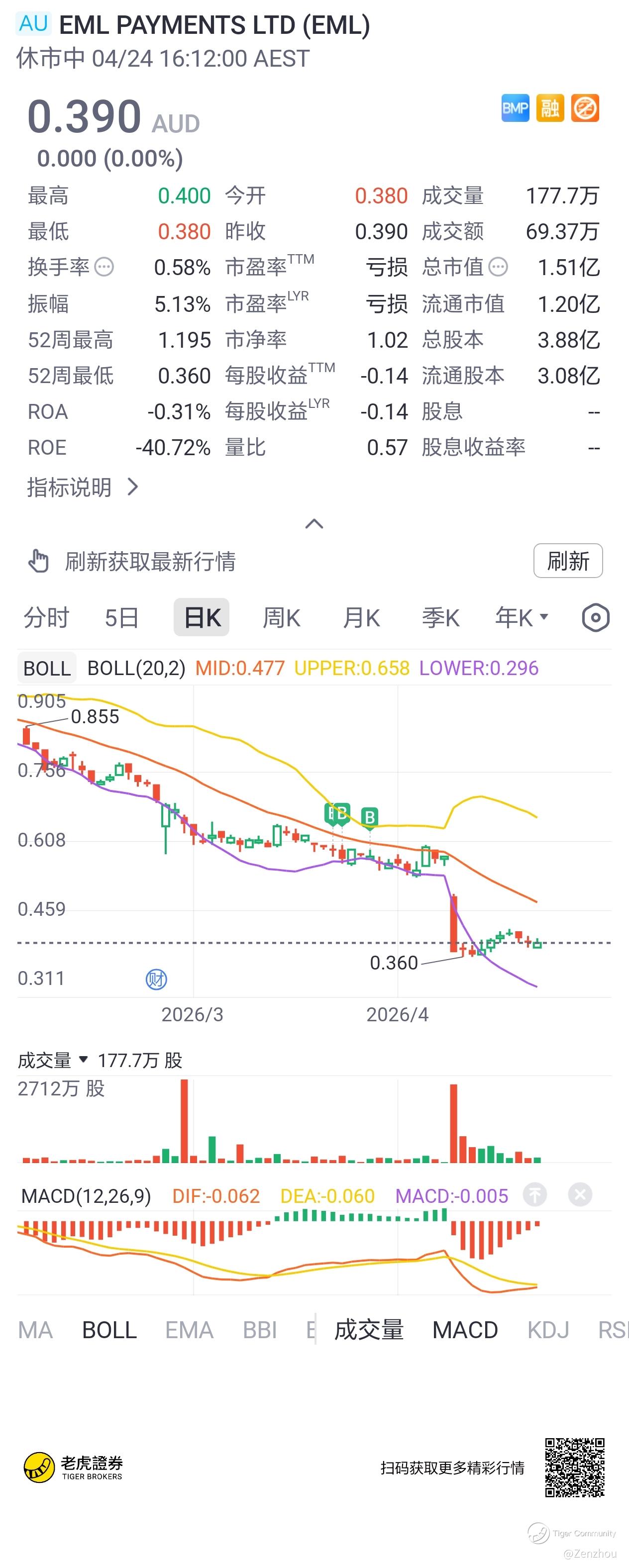
Task: Switch to the 分时 chart tab
Action: [x=47, y=617]
